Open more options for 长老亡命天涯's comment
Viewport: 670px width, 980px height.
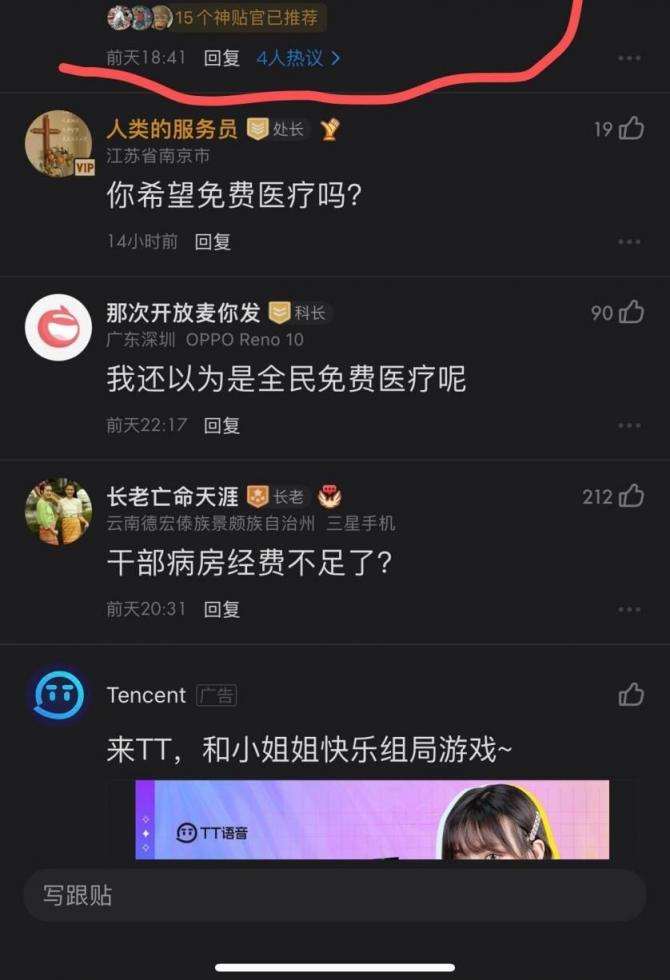[629, 609]
